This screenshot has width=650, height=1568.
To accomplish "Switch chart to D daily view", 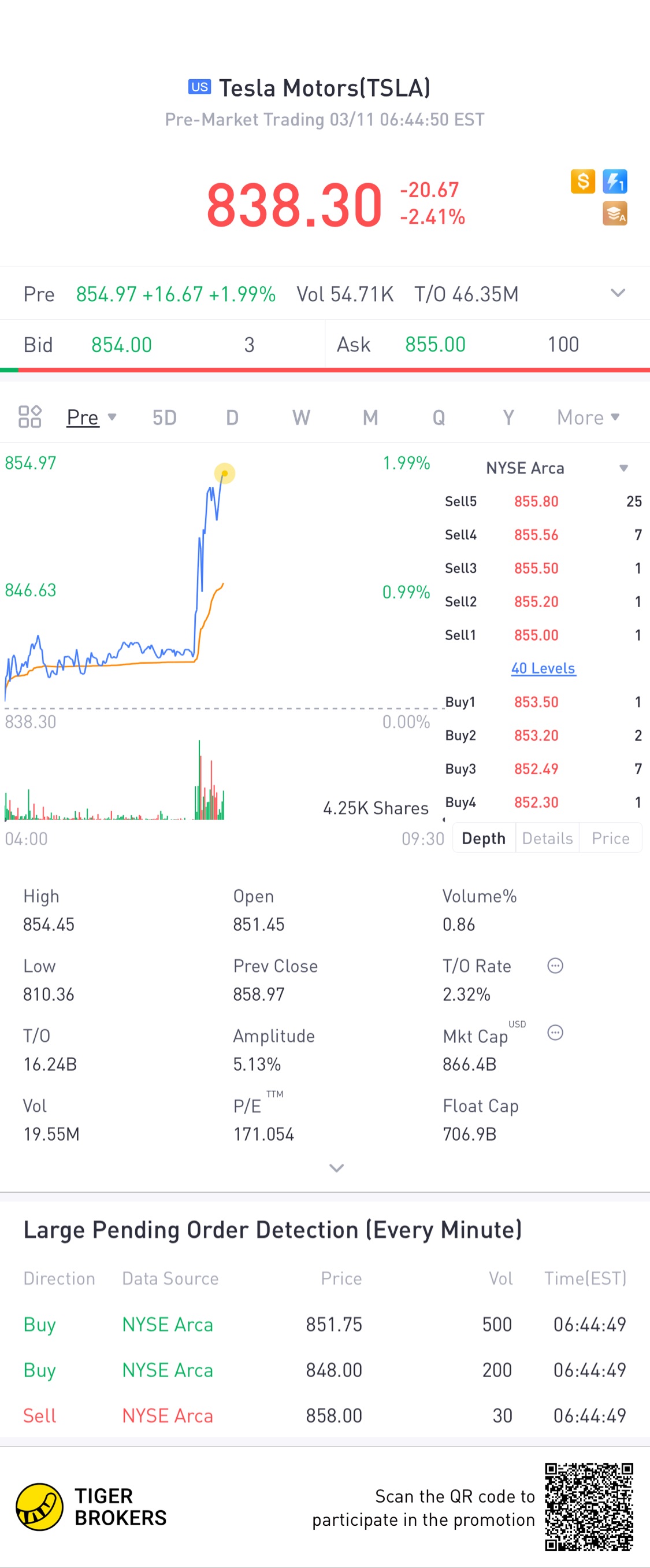I will pos(232,417).
